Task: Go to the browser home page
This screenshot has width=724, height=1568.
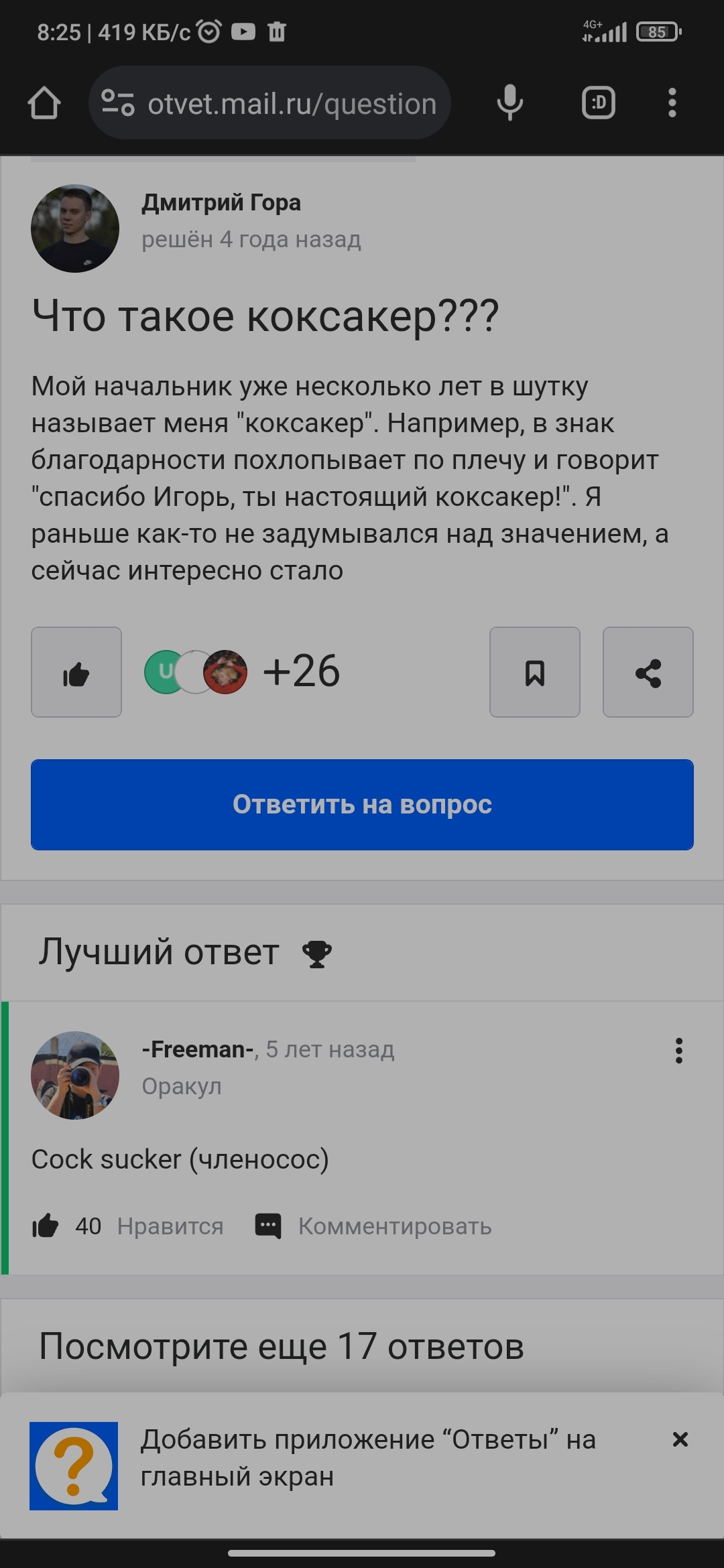Action: [x=44, y=103]
